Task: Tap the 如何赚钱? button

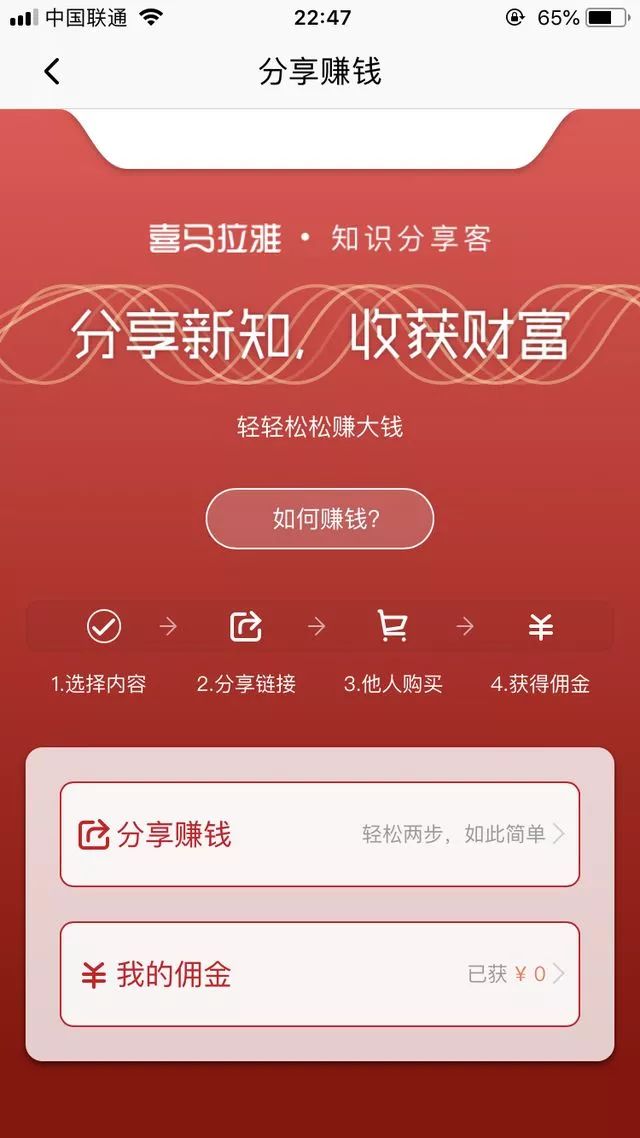Action: point(320,518)
